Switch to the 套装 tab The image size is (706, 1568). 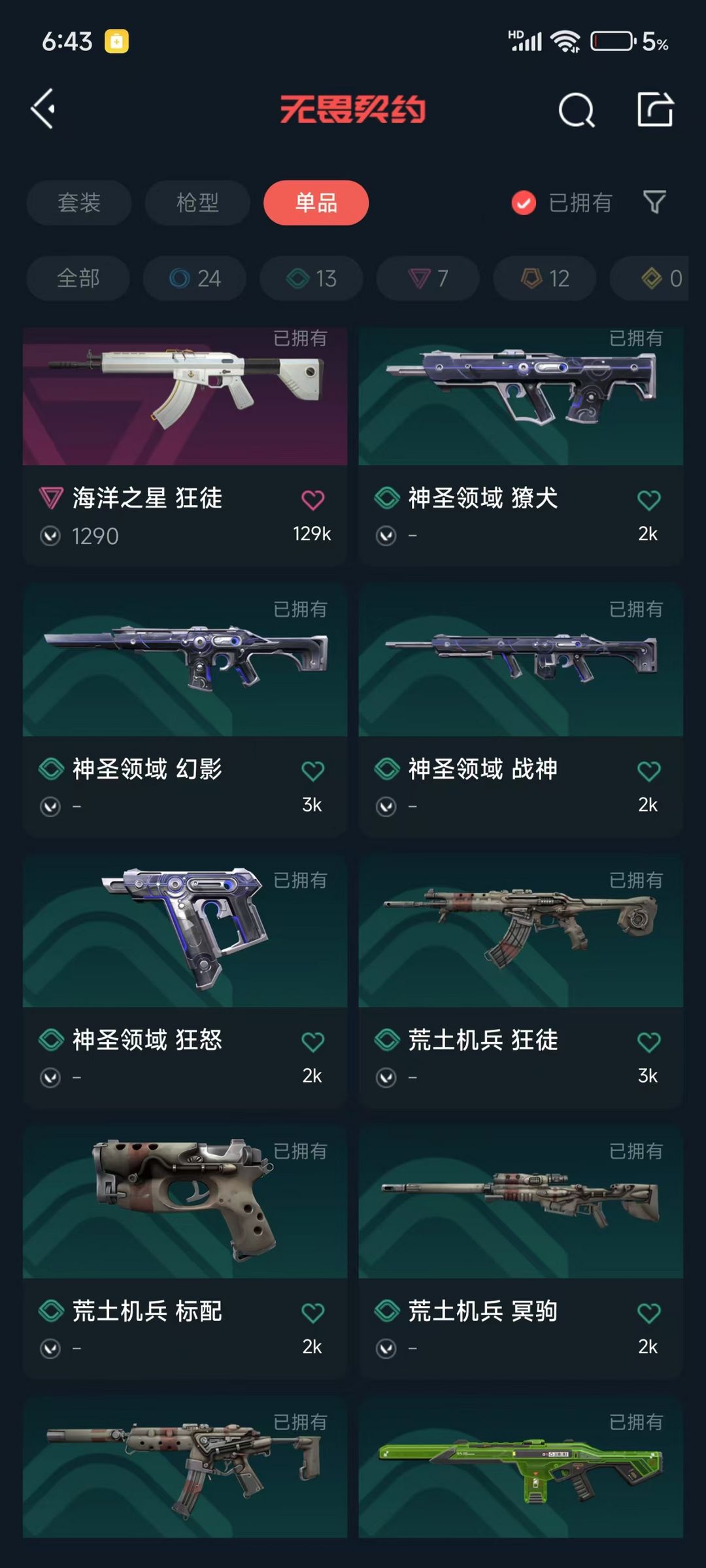click(x=79, y=203)
